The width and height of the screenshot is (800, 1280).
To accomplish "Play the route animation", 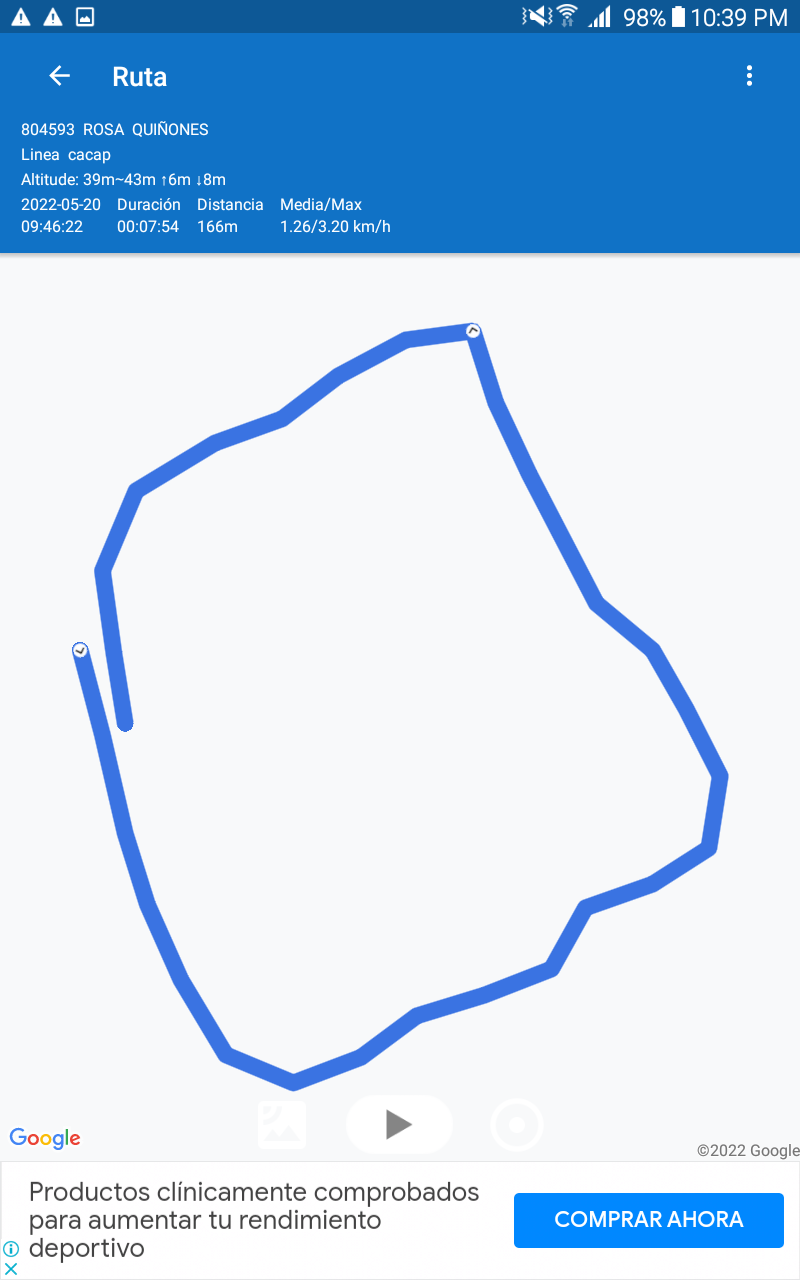I will [399, 1124].
